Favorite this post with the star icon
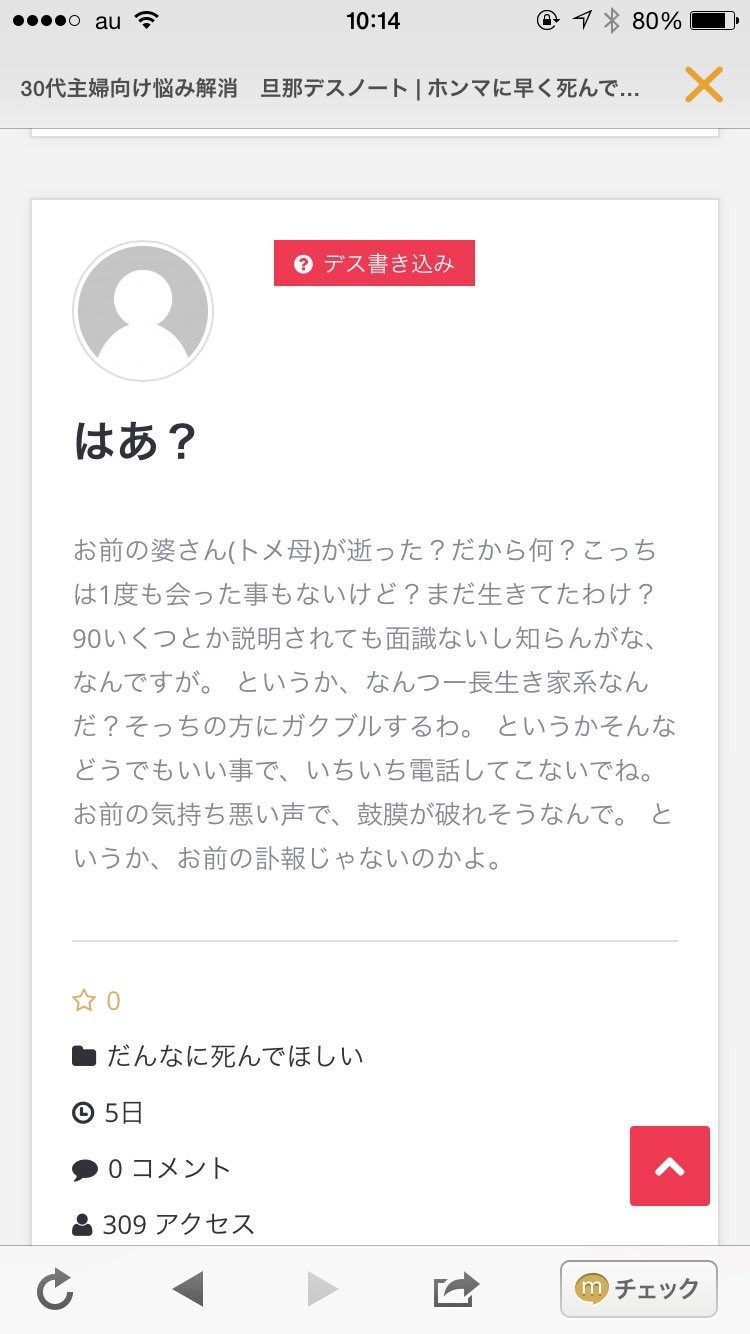750x1334 pixels. coord(84,1001)
